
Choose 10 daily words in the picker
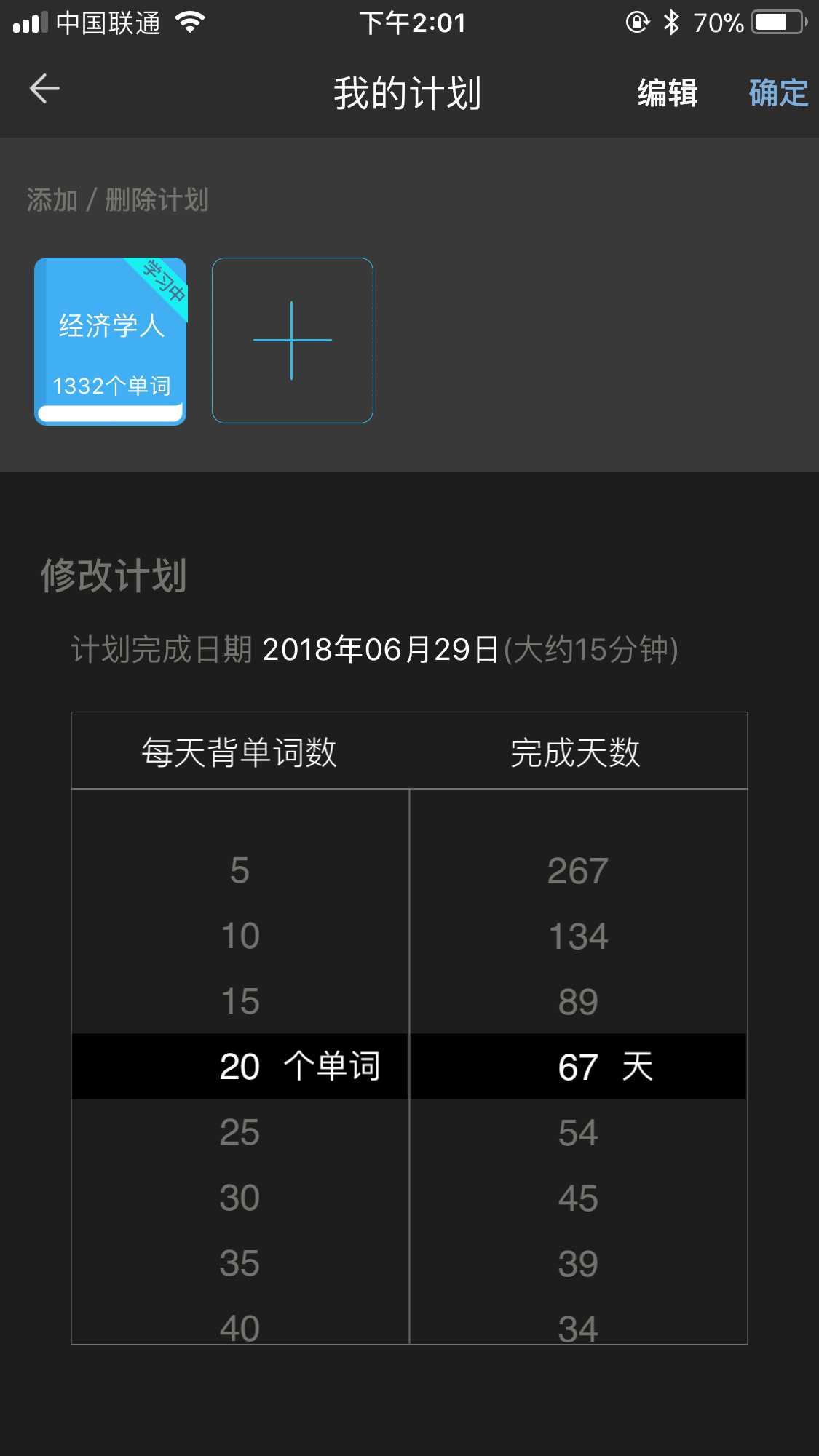240,936
